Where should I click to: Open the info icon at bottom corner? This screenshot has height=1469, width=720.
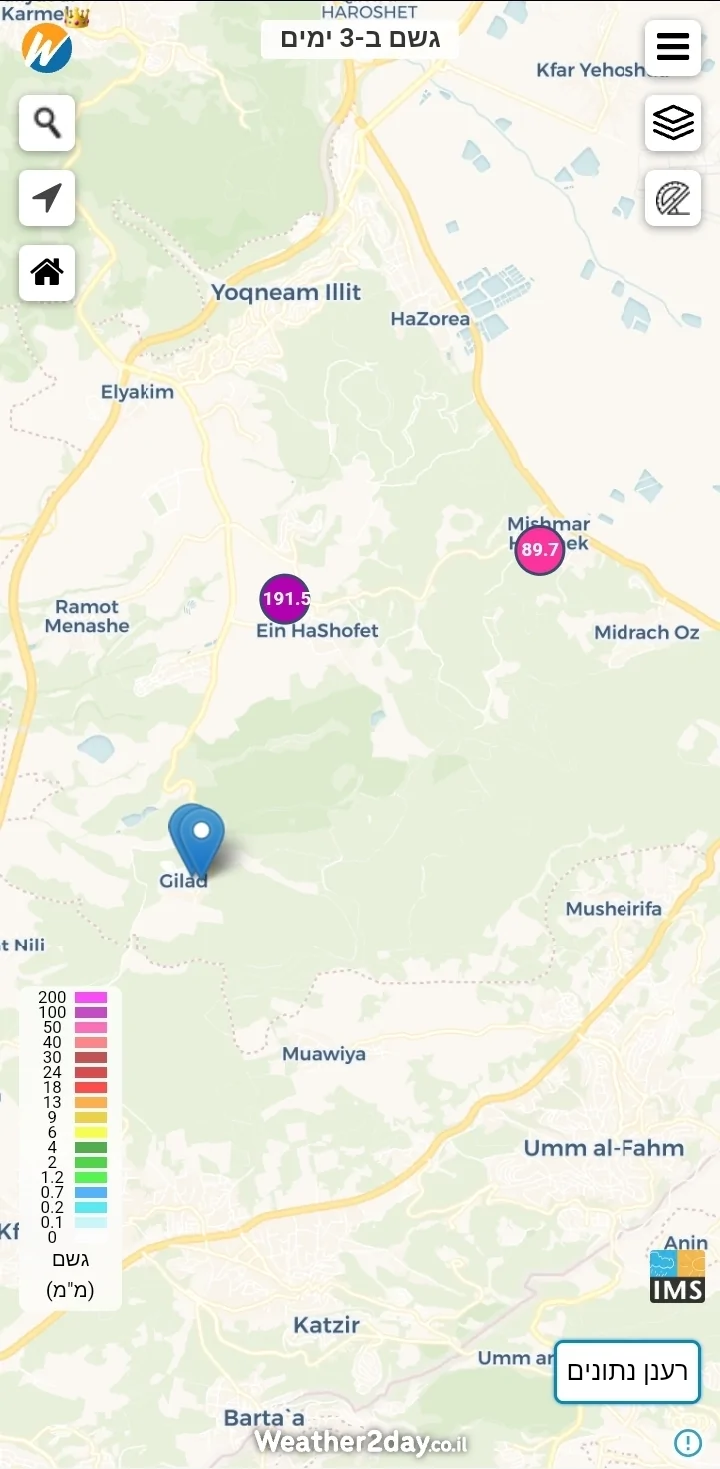[687, 1442]
